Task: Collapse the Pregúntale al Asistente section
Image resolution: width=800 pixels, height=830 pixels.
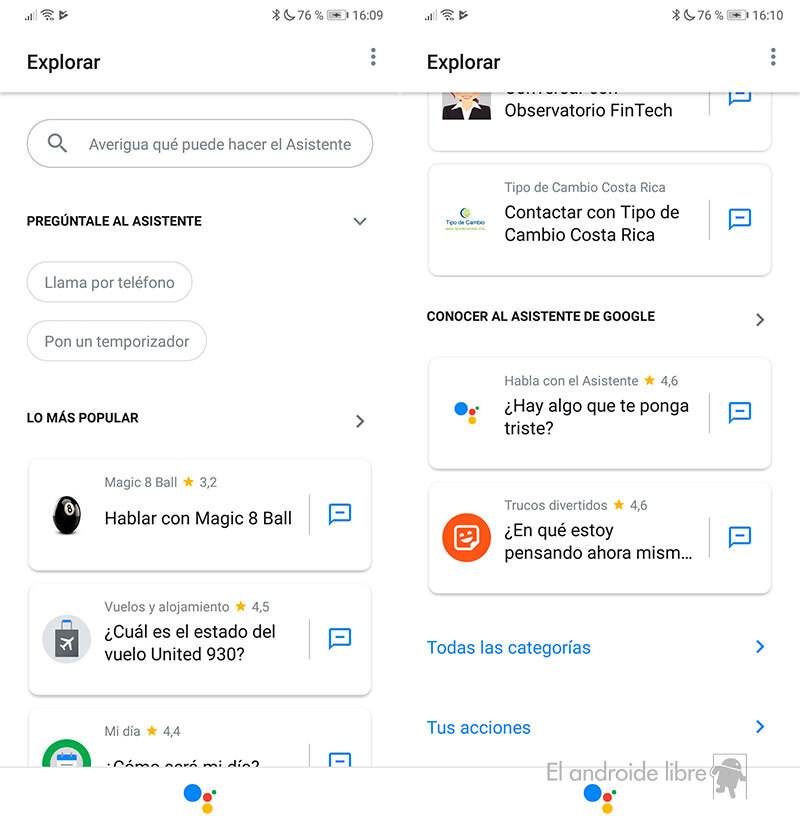Action: pos(360,221)
